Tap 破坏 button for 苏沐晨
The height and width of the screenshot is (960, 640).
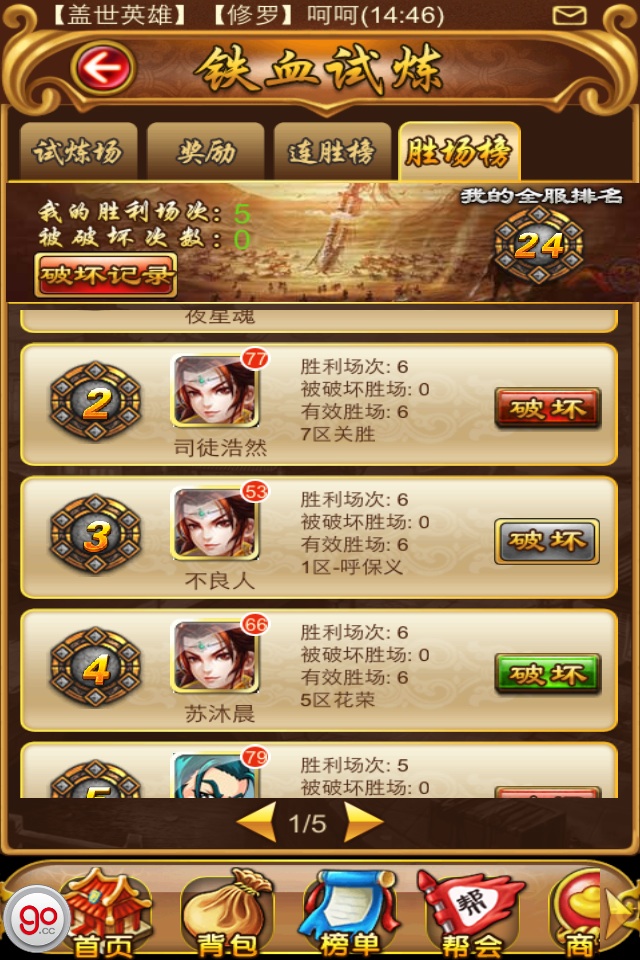tap(547, 675)
